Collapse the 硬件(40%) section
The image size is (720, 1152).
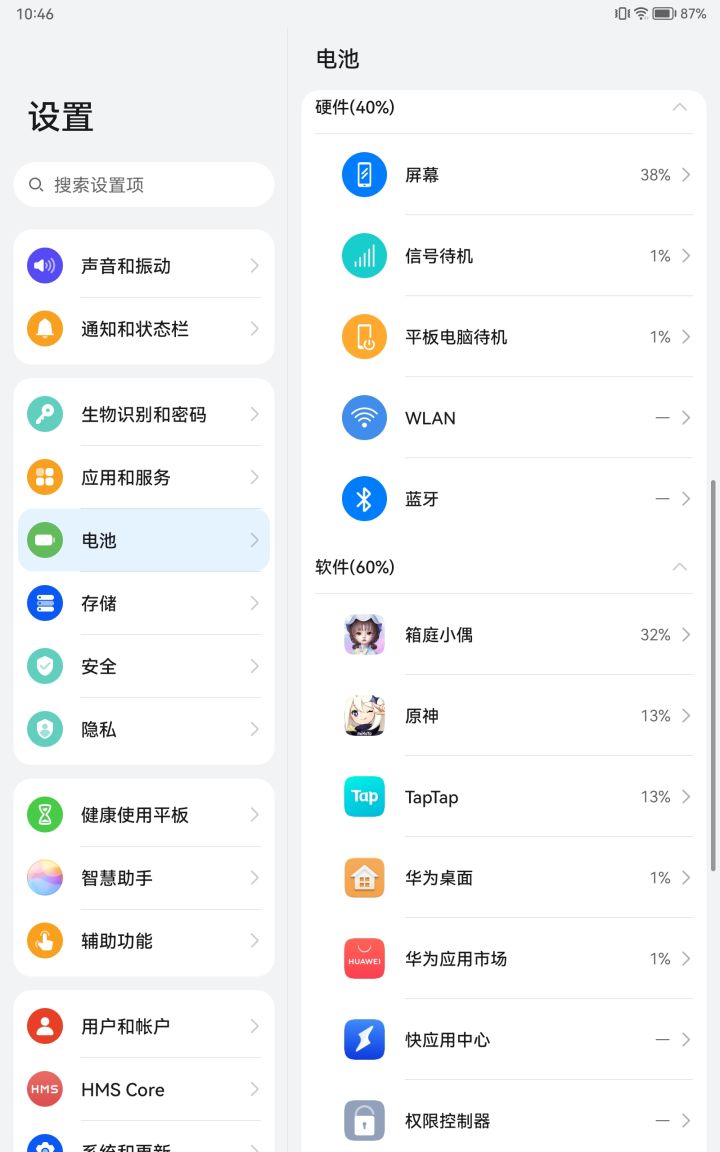click(679, 107)
